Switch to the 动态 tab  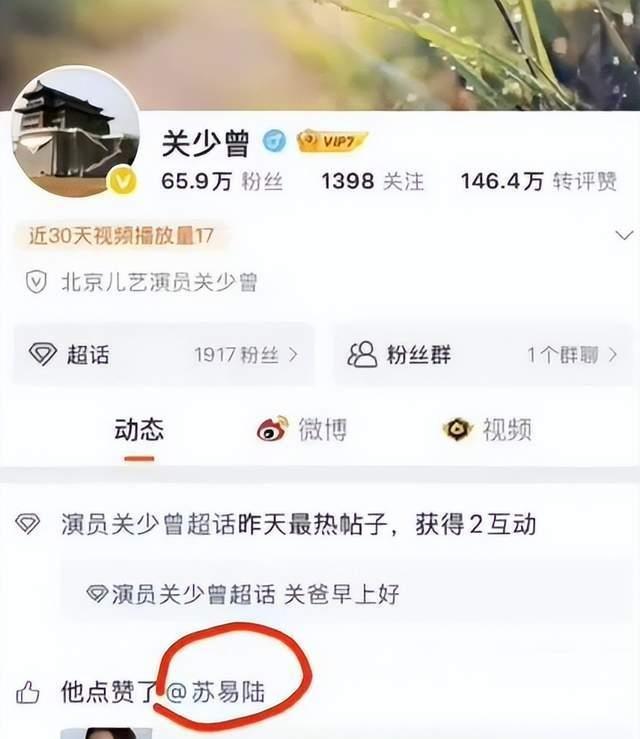tap(139, 430)
